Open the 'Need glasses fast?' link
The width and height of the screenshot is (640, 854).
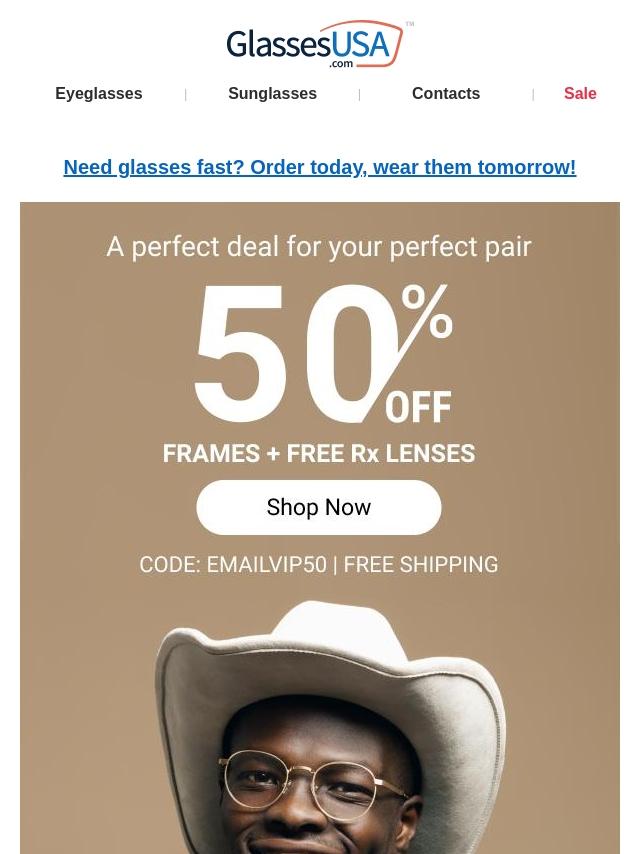[x=319, y=167]
